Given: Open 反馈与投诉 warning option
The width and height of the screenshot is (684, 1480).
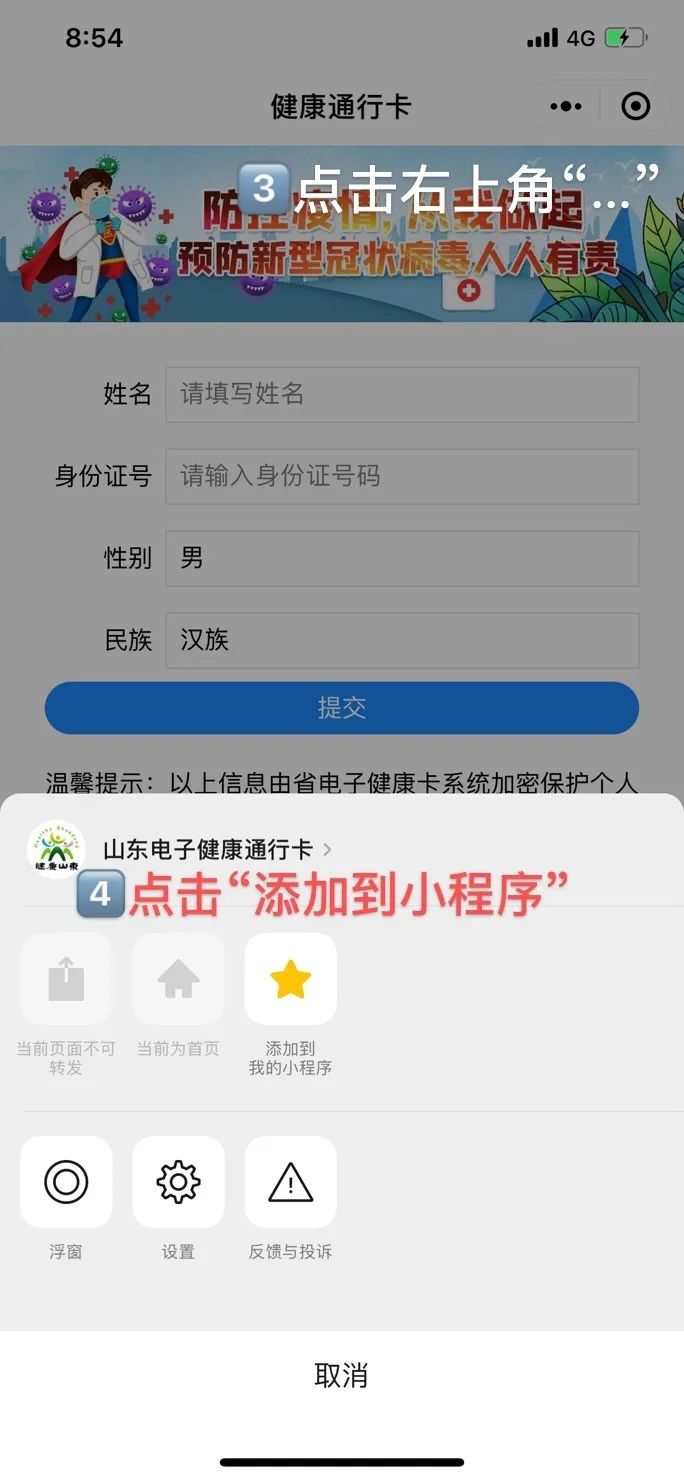Looking at the screenshot, I should coord(290,1182).
